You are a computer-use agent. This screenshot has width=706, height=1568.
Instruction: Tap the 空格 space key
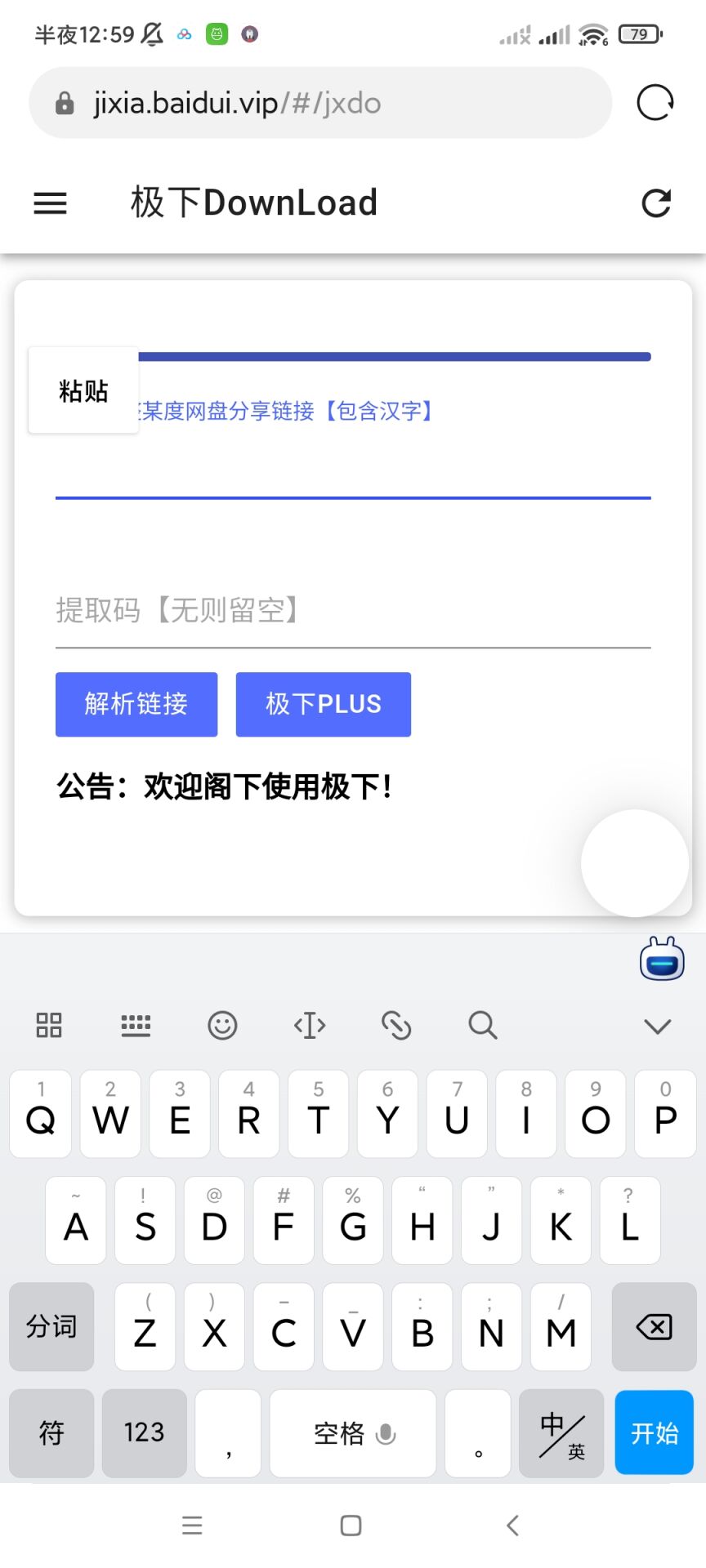click(x=352, y=1433)
